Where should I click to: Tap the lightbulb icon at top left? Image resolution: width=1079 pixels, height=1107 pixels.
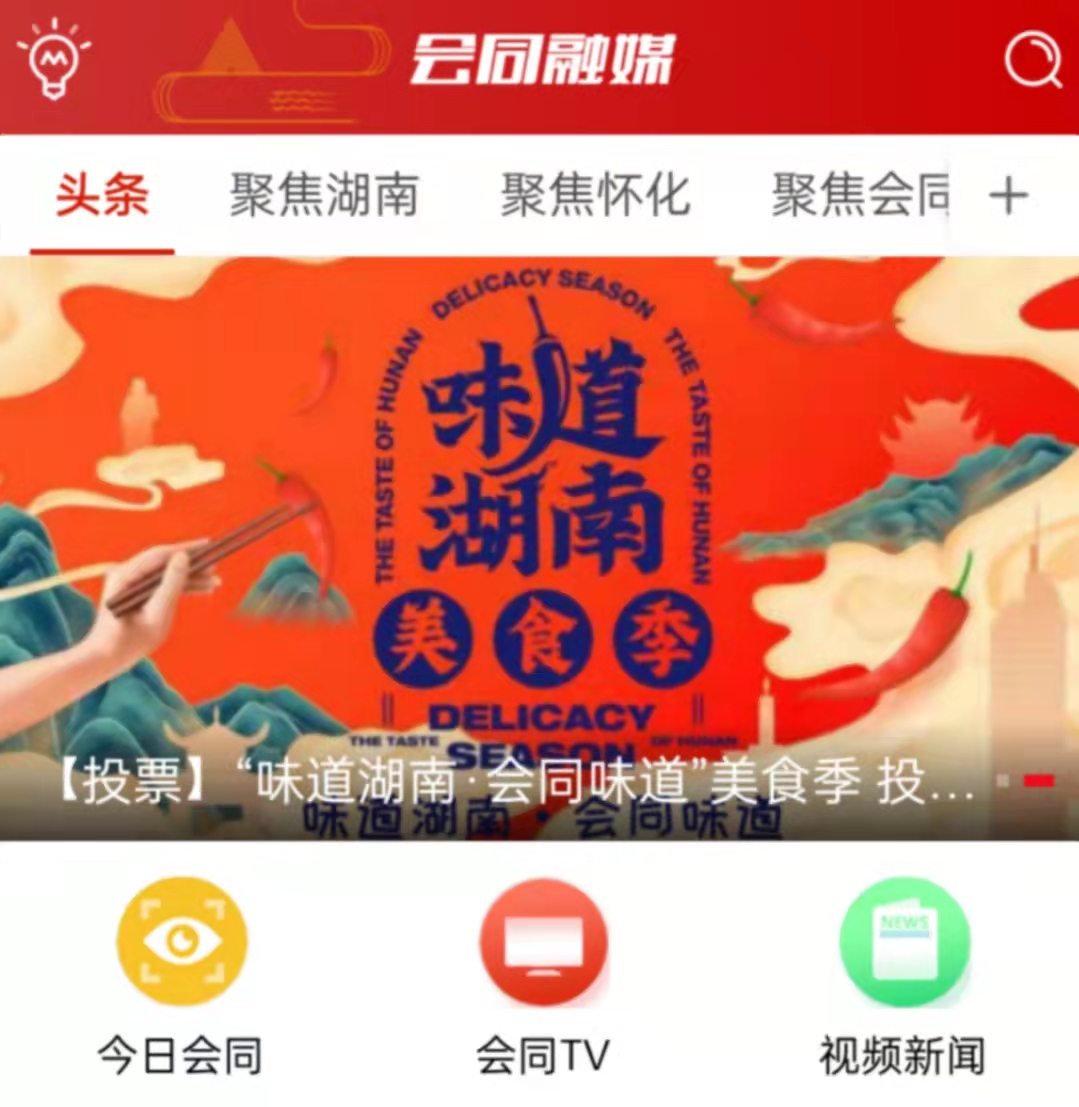click(53, 59)
